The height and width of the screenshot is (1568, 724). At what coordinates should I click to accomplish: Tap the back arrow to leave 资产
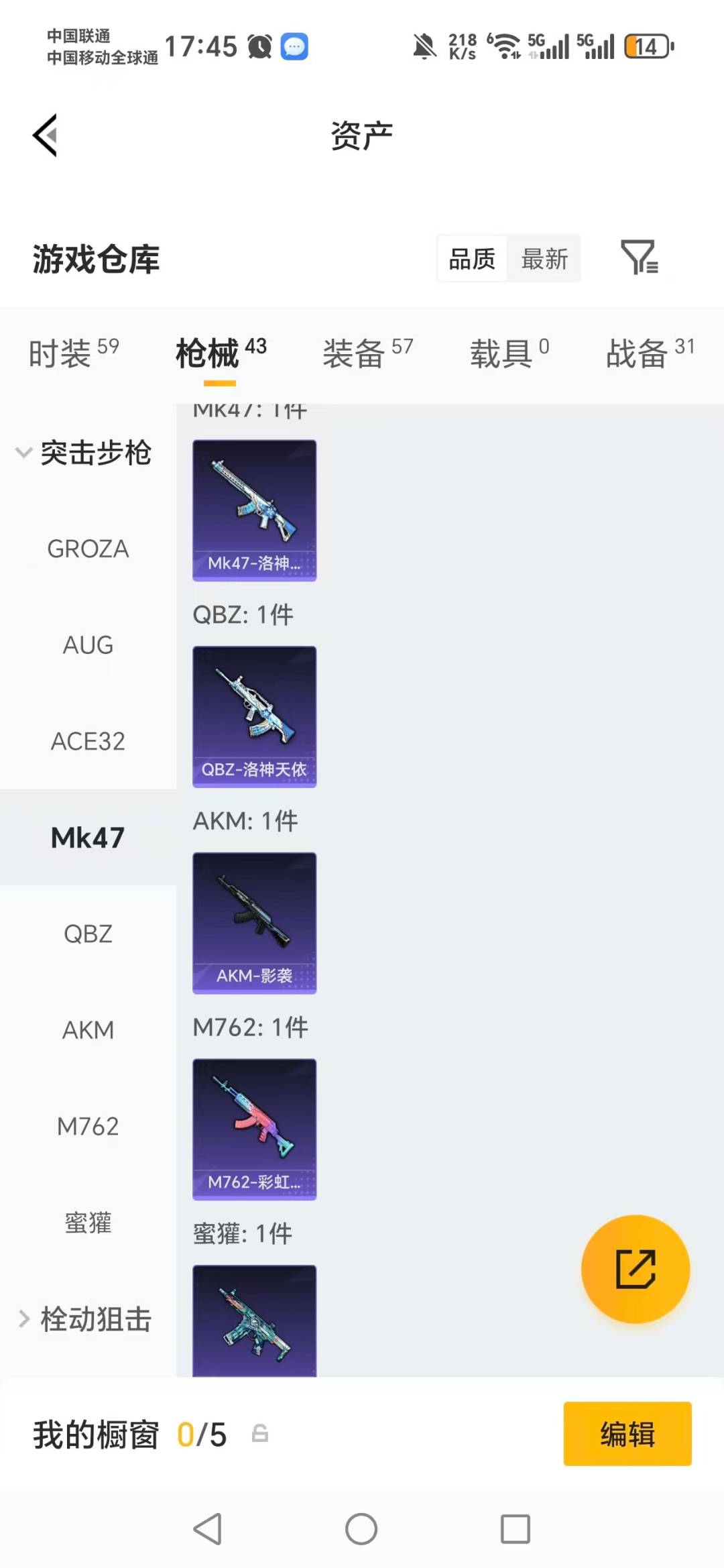[x=45, y=134]
